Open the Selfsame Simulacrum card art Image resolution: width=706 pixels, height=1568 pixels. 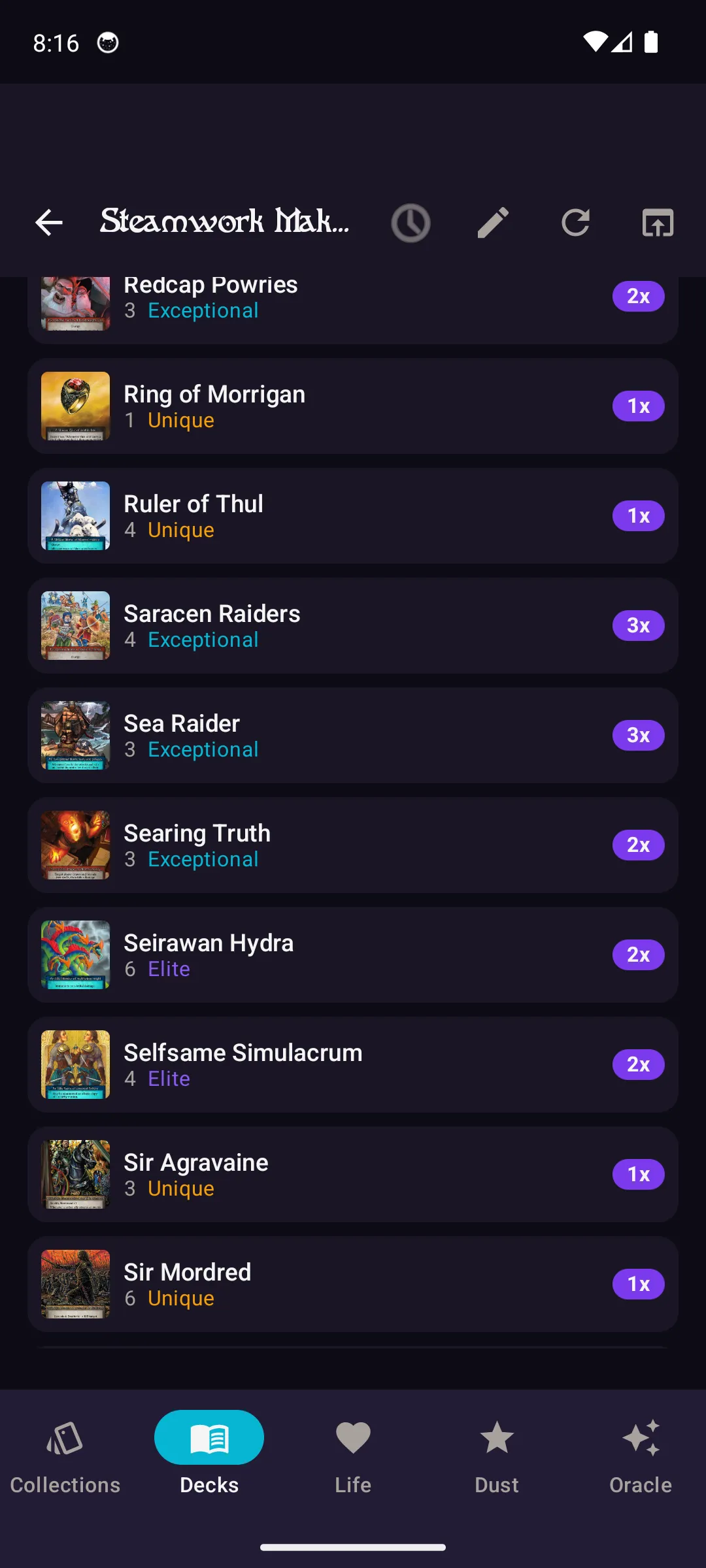pyautogui.click(x=75, y=1064)
